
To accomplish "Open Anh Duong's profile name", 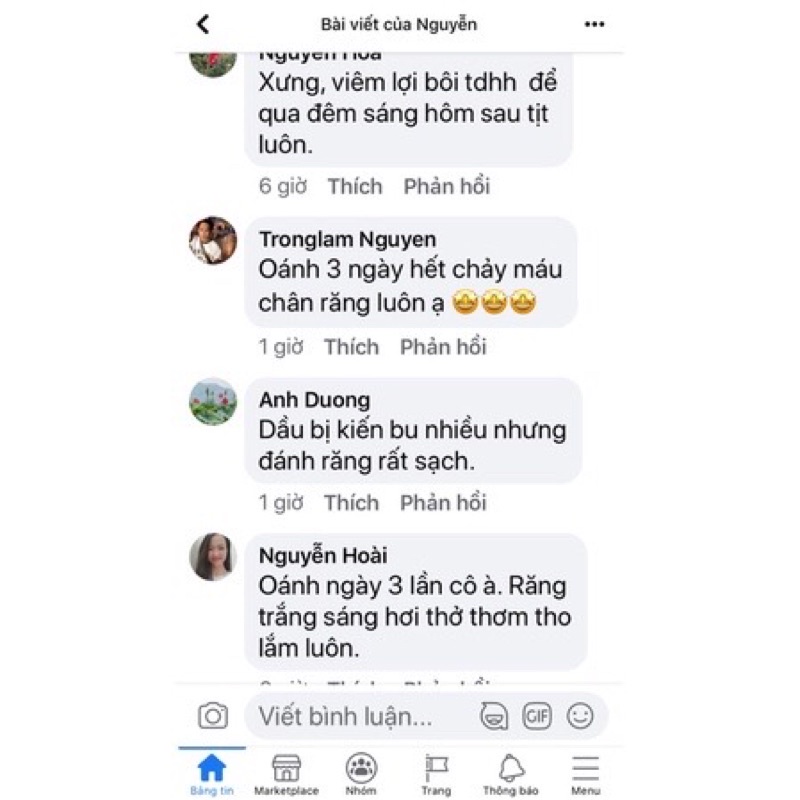I will [314, 400].
